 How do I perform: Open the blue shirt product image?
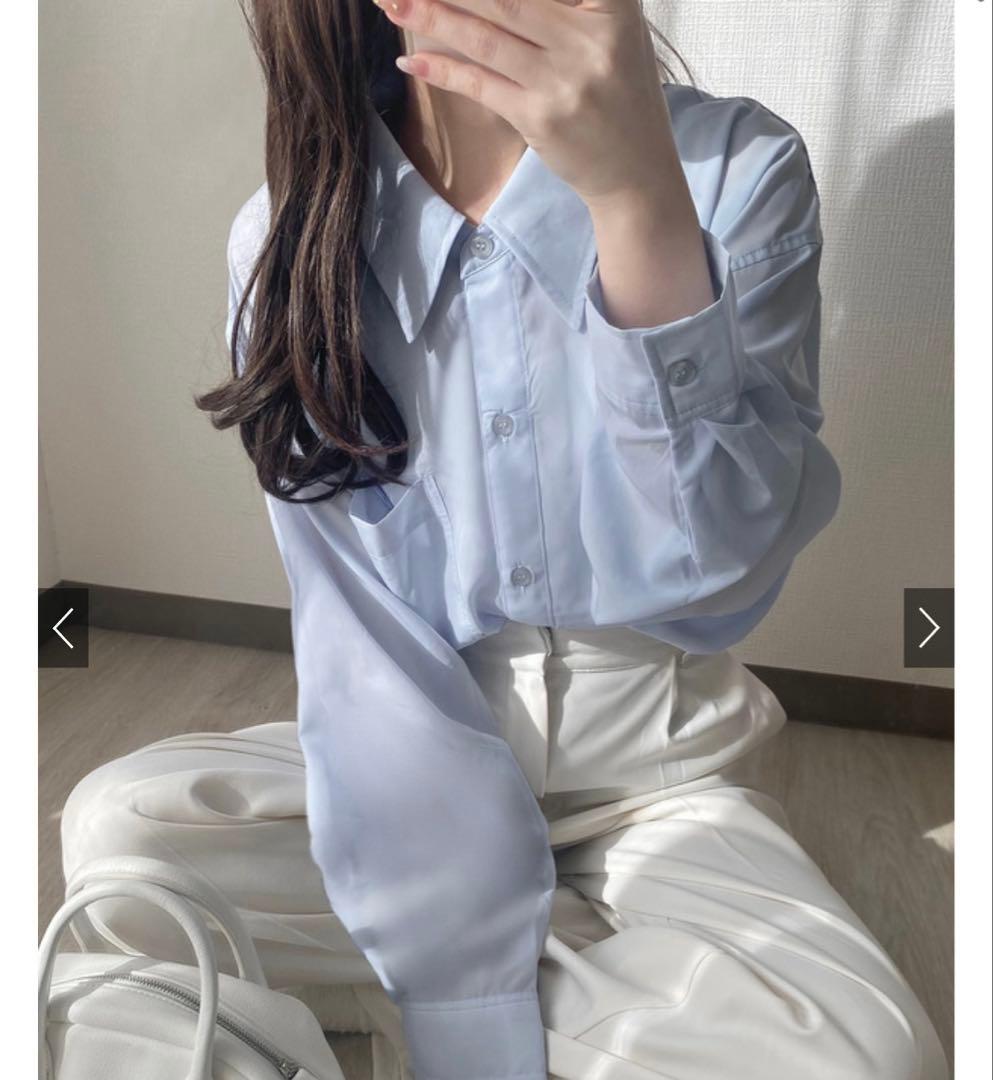[496, 540]
